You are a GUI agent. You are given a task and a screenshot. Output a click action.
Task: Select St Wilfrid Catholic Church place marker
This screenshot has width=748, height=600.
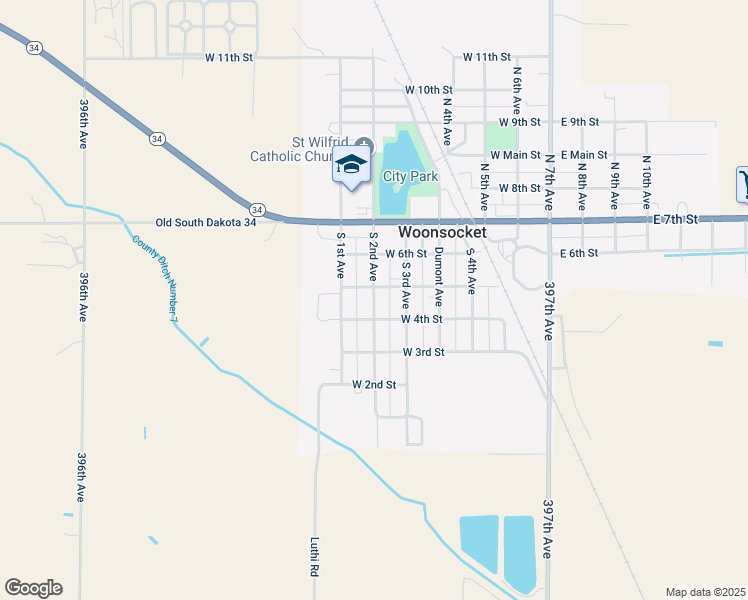(364, 146)
